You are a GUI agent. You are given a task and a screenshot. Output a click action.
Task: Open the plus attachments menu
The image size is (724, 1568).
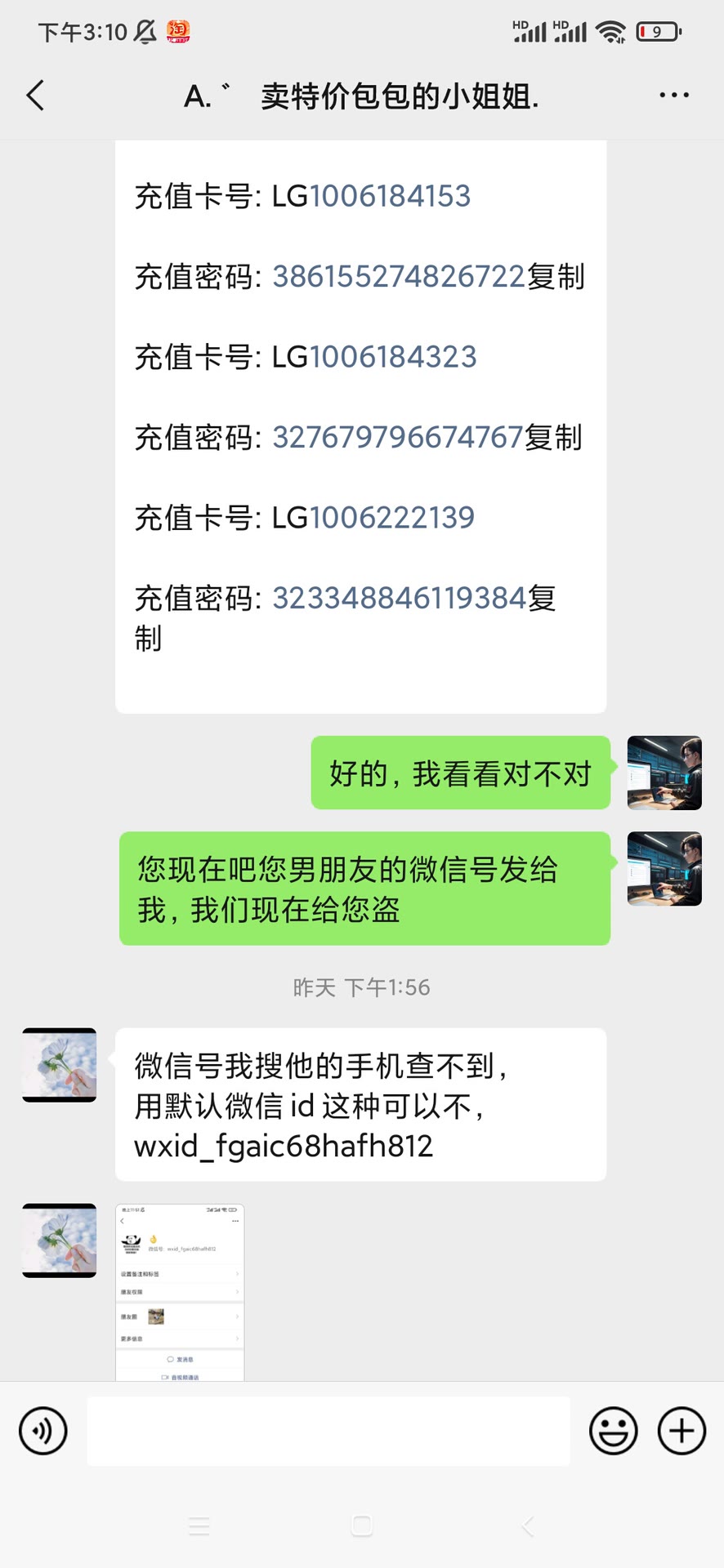point(682,1431)
